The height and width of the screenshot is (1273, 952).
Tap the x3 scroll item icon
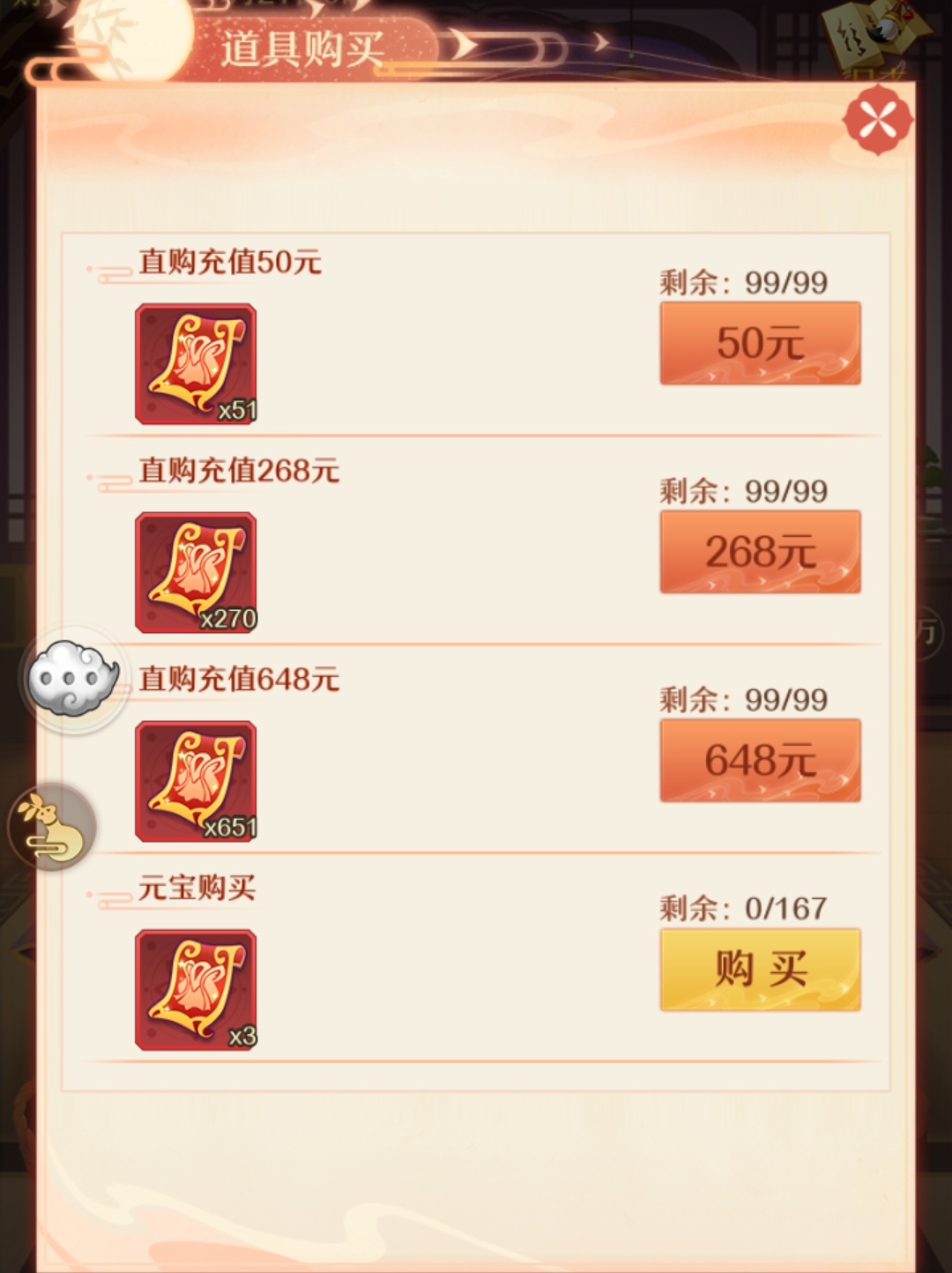pos(196,989)
